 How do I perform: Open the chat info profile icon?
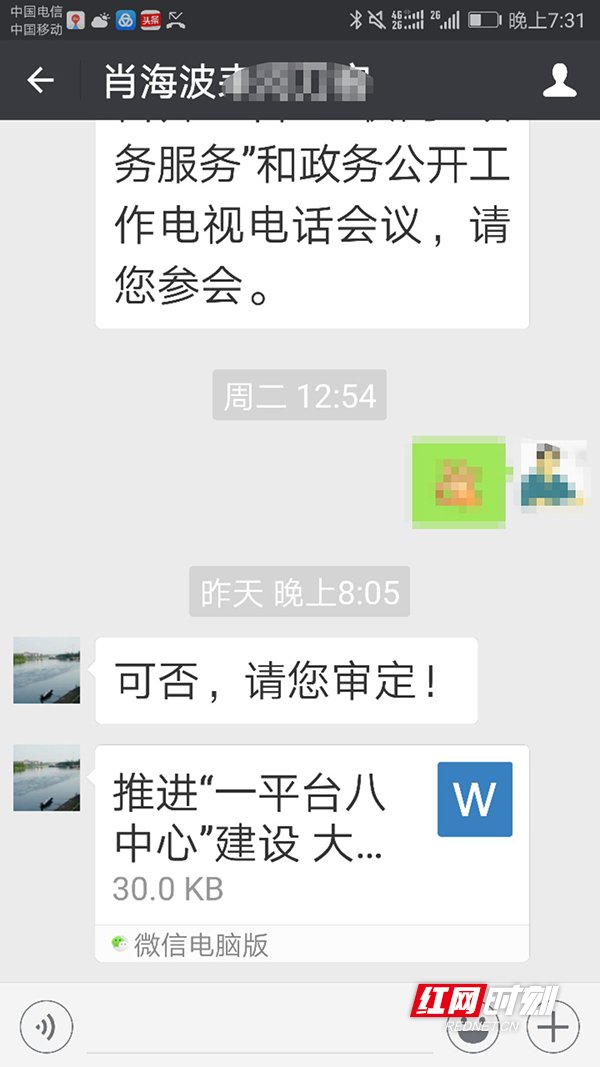pyautogui.click(x=559, y=81)
